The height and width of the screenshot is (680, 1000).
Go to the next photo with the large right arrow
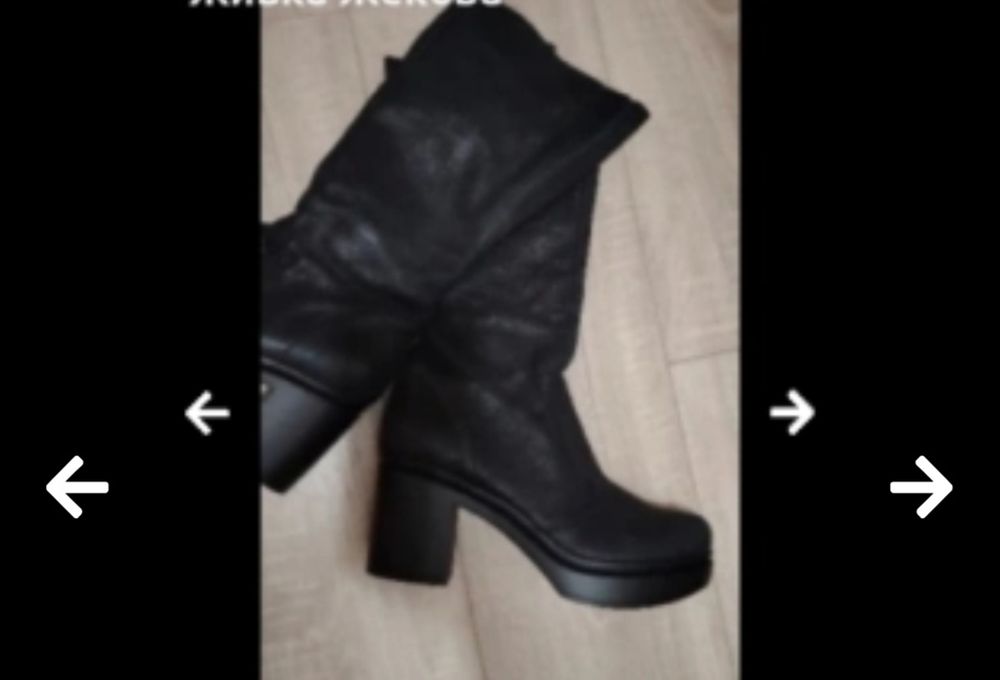click(x=921, y=487)
